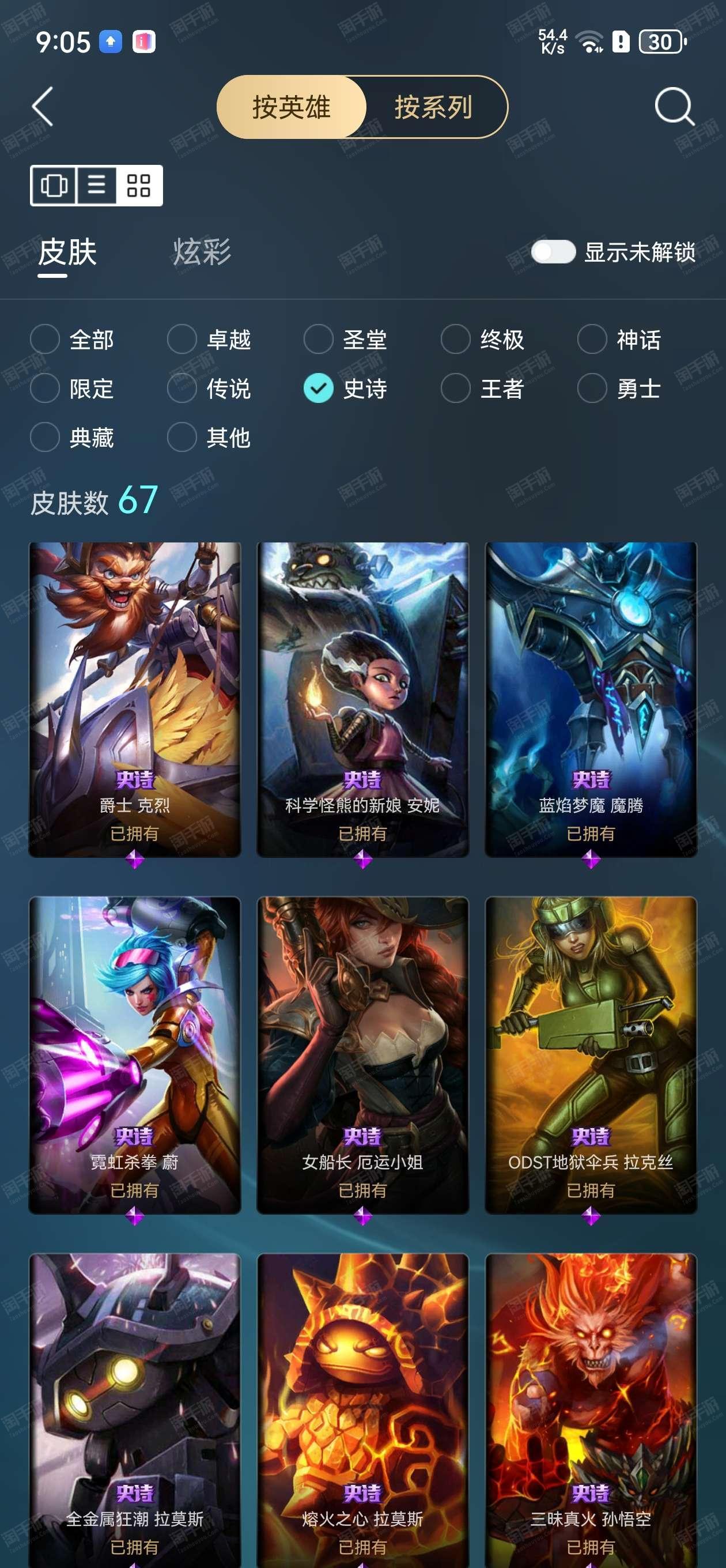Open the 三昧真火 孙悟空 skin card
Image resolution: width=726 pixels, height=1568 pixels.
pyautogui.click(x=591, y=1411)
